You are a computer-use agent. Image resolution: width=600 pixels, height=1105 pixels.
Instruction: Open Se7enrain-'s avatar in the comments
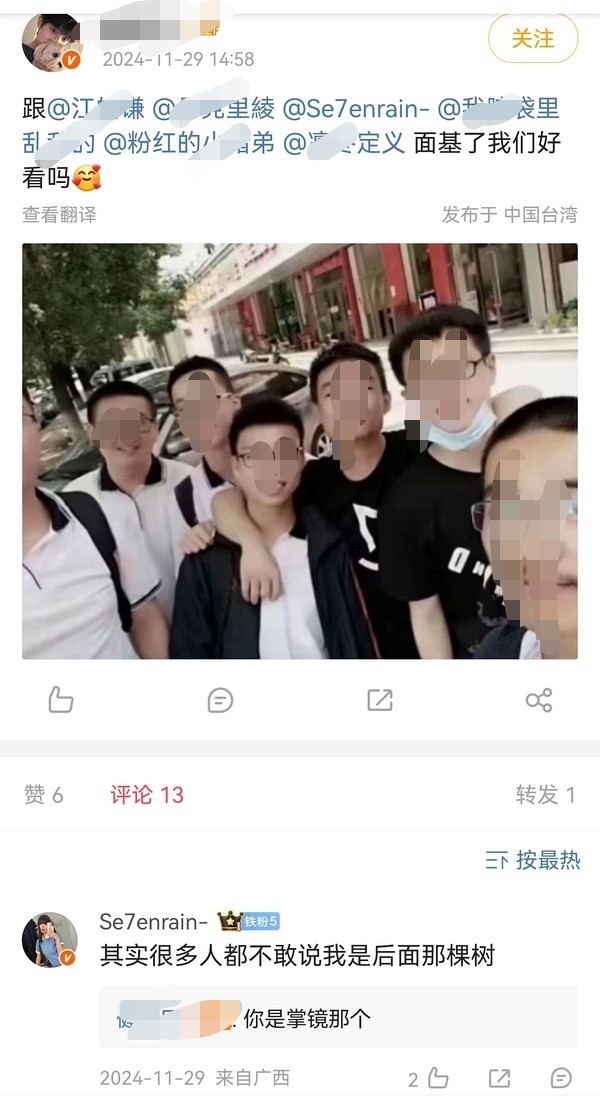point(49,939)
